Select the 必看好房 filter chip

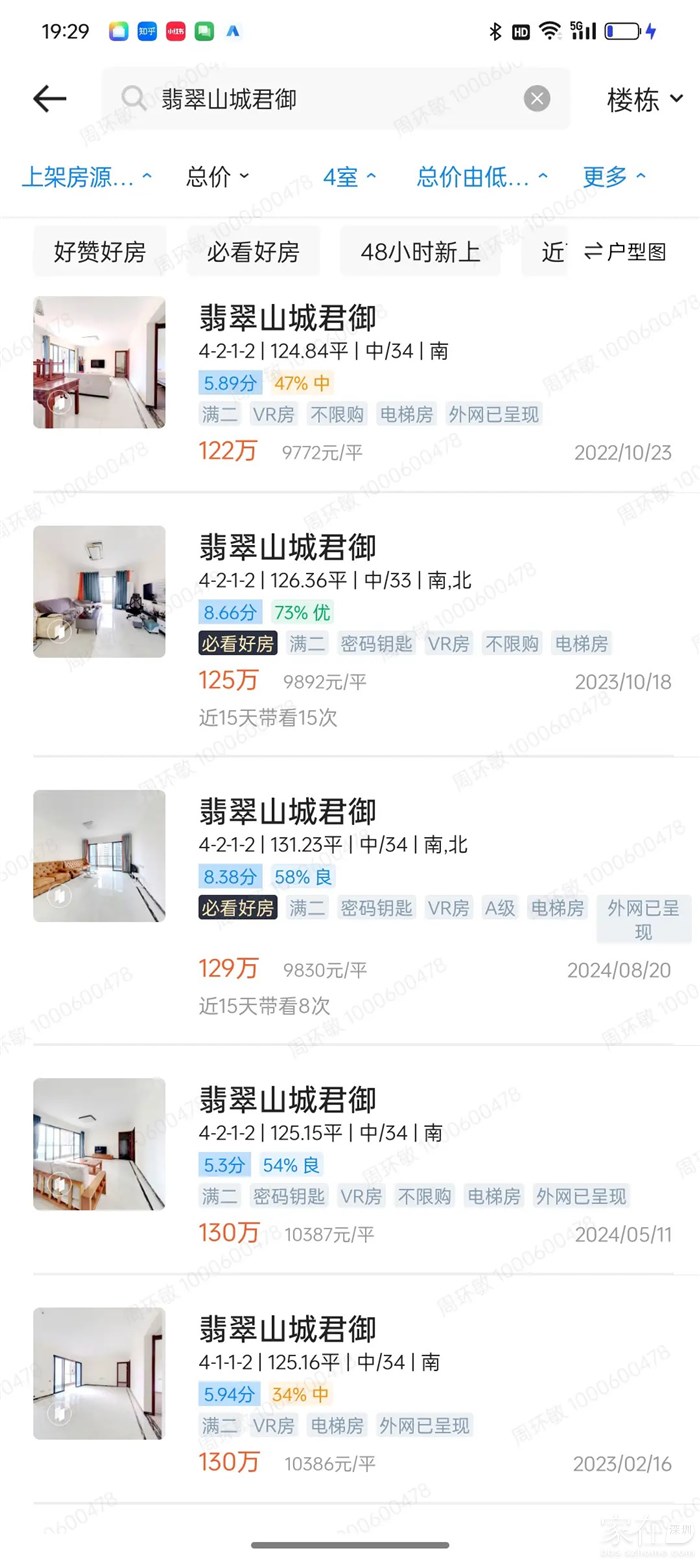253,252
